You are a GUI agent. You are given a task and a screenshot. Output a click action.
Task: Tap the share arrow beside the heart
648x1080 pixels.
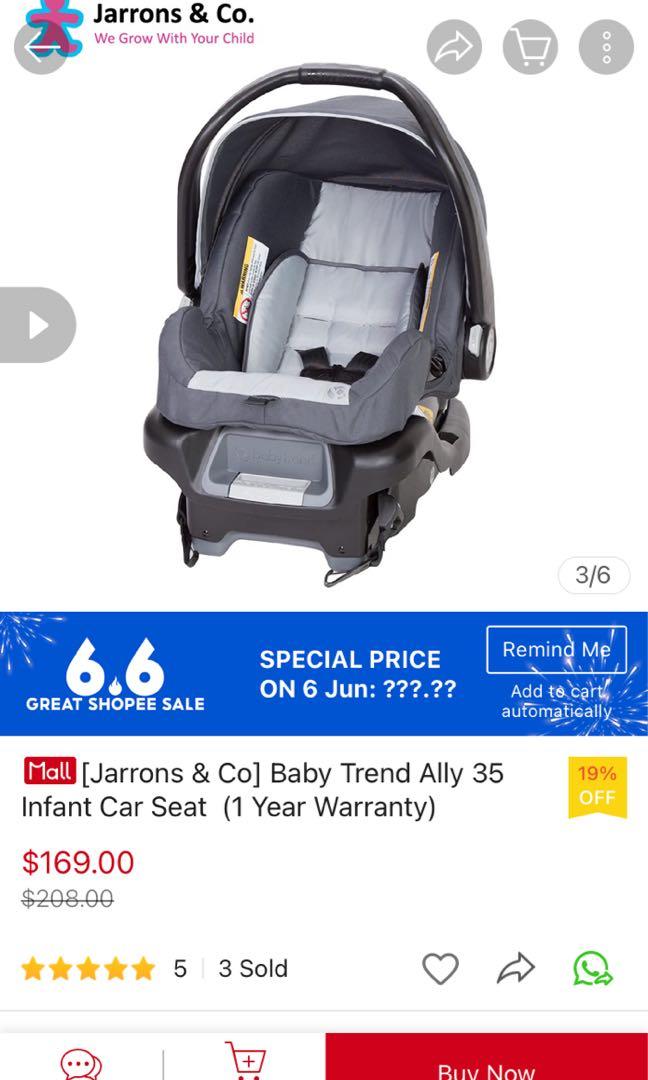click(x=516, y=968)
